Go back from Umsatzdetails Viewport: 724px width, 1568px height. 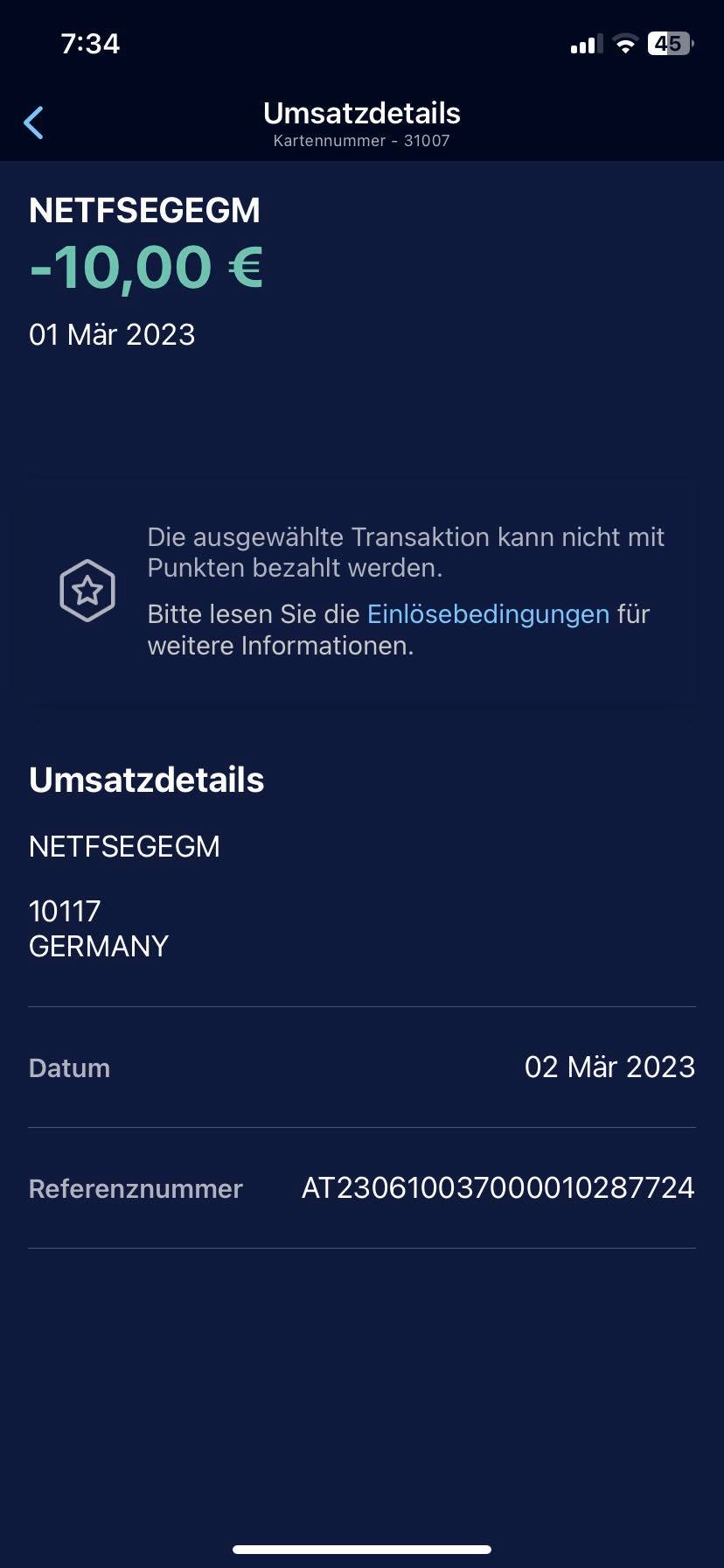(34, 122)
